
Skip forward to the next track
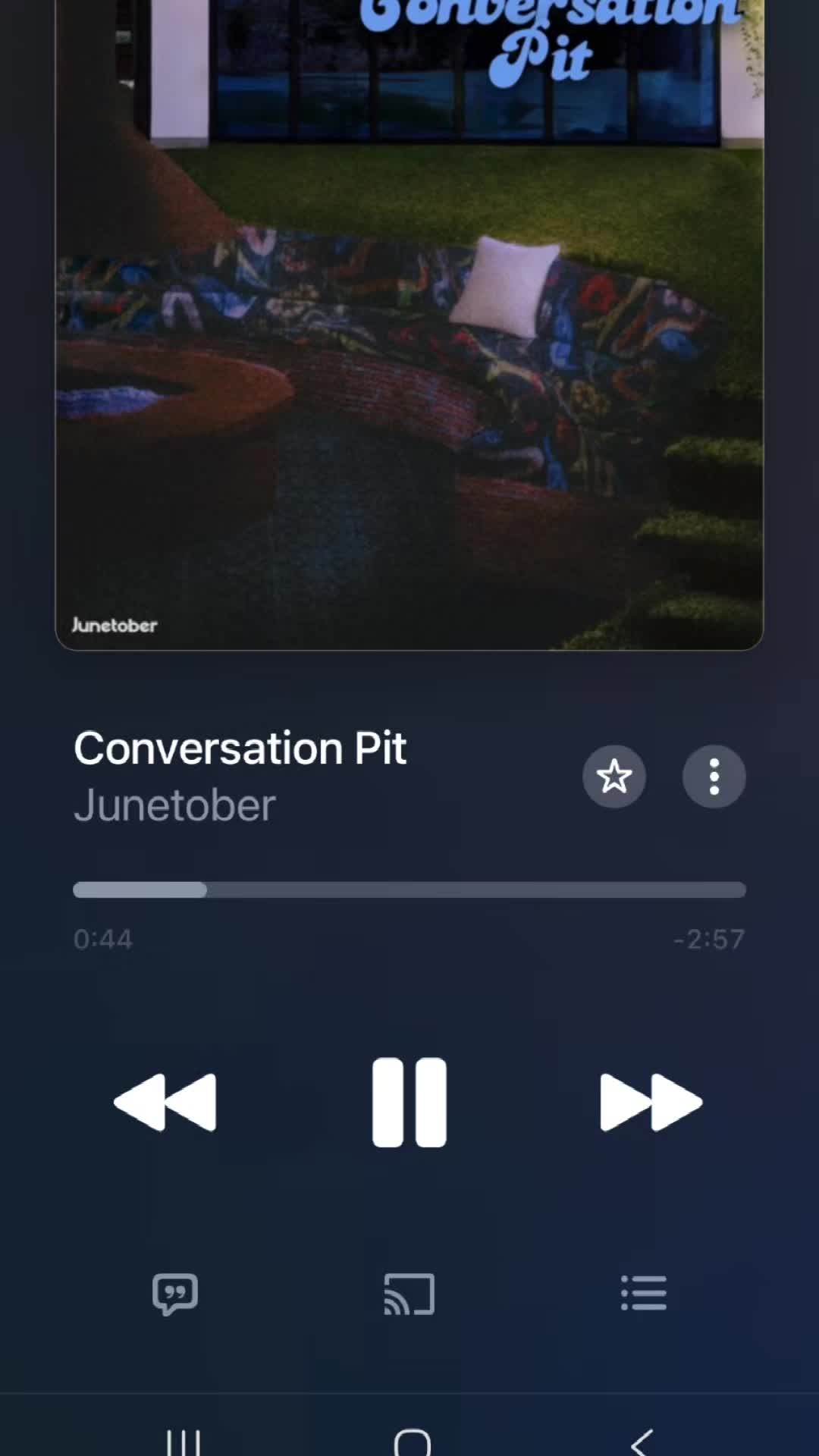pyautogui.click(x=651, y=1102)
